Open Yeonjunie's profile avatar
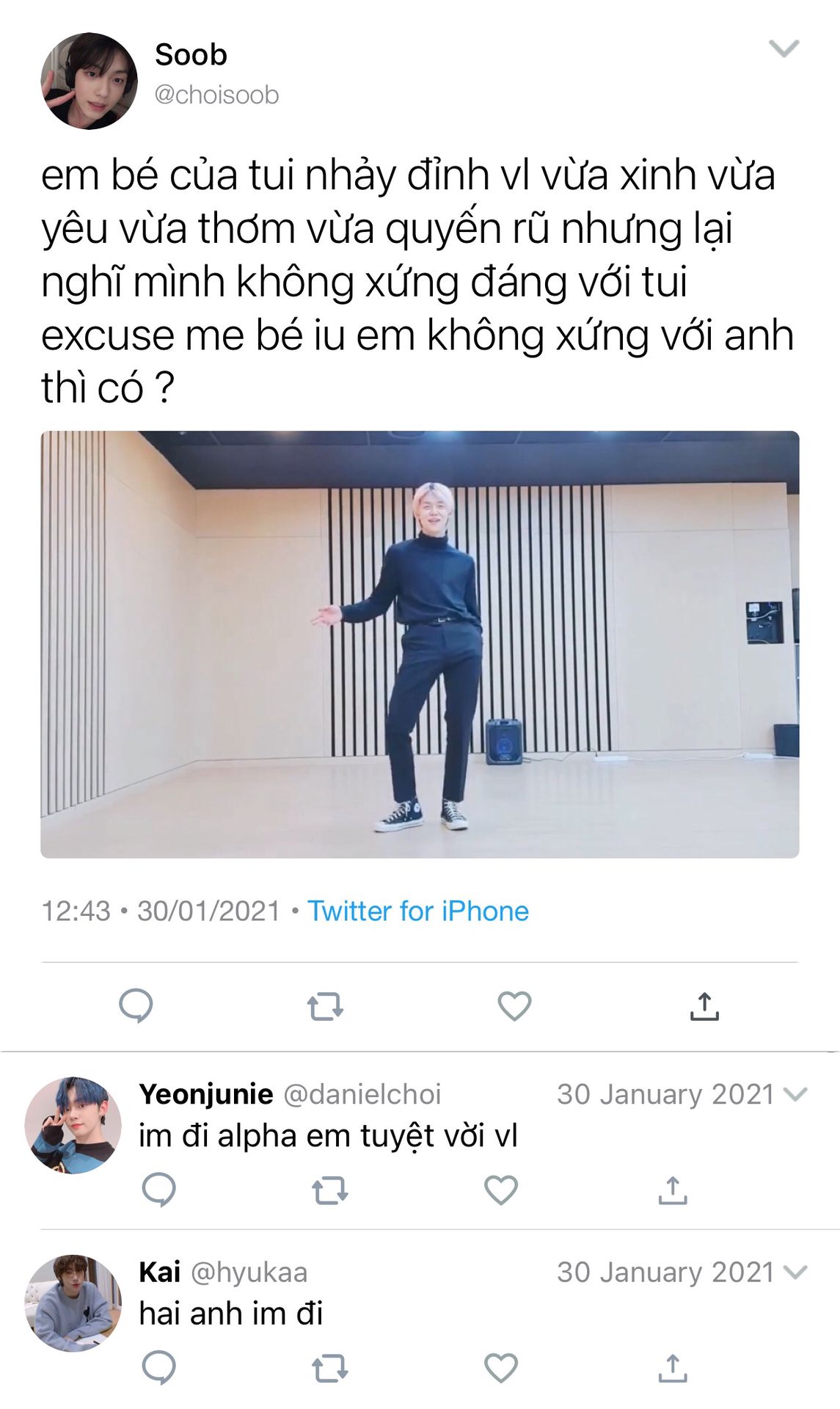The image size is (840, 1409). click(x=73, y=1125)
